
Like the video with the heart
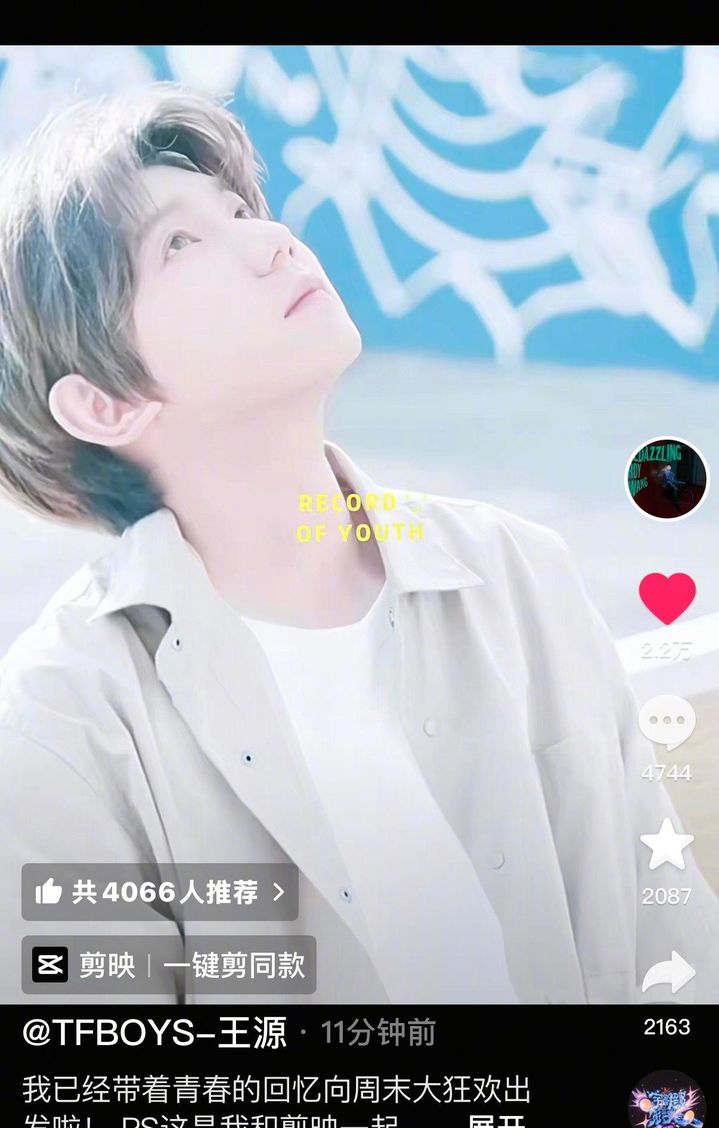(x=667, y=598)
